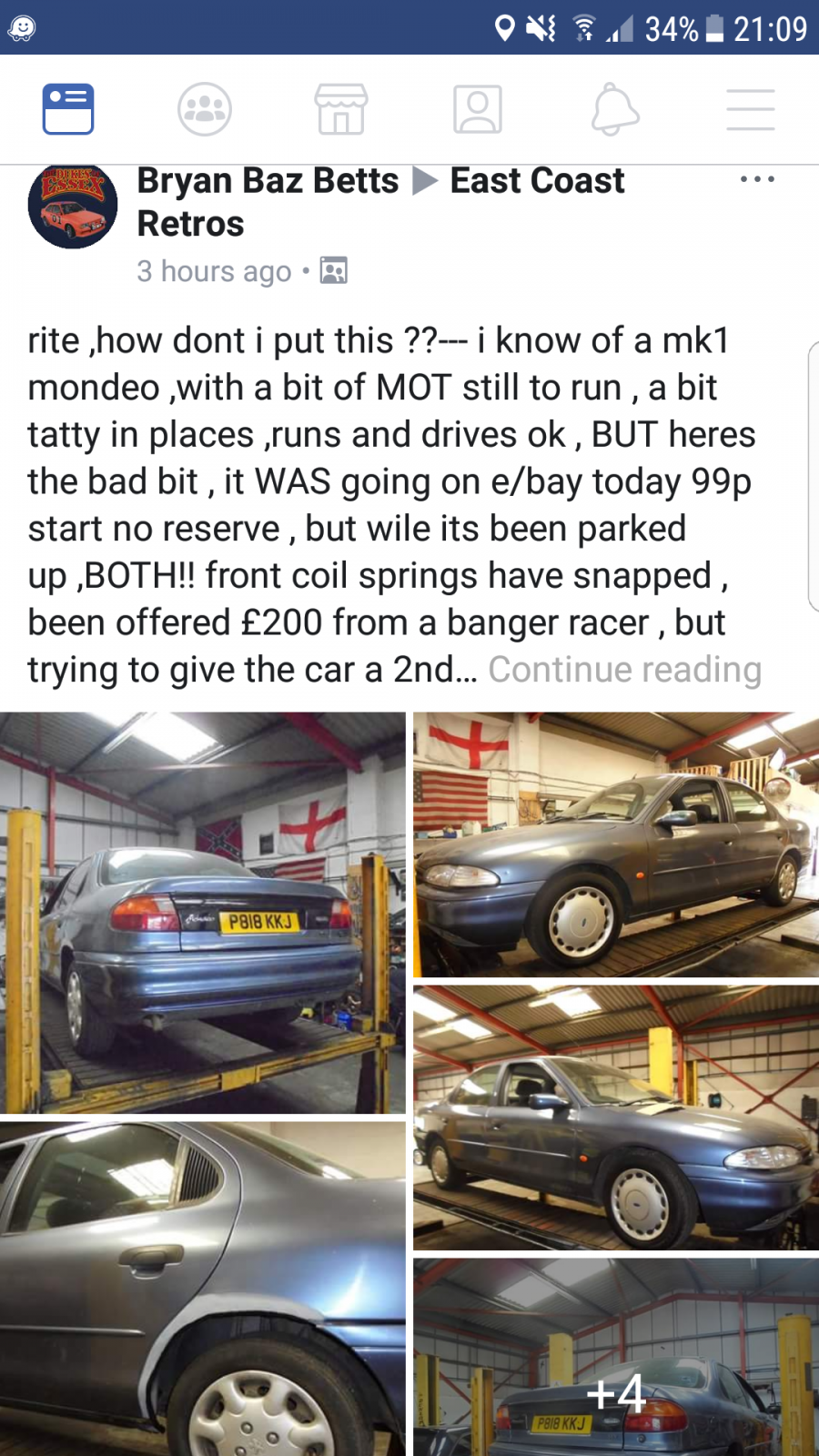This screenshot has width=819, height=1456.
Task: Switch to the News Feed tab
Action: coord(68,109)
